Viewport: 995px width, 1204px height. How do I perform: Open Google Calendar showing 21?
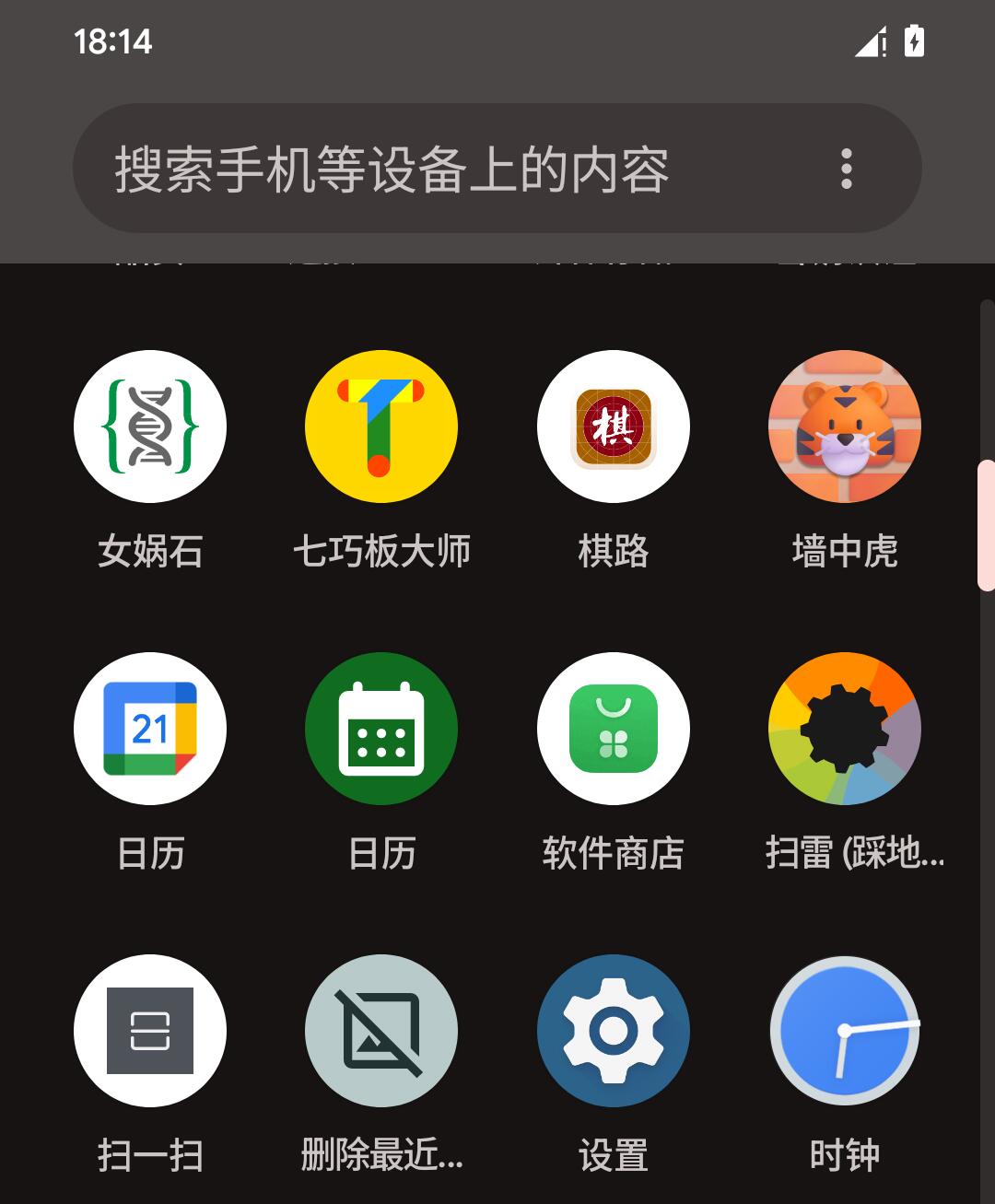pos(150,729)
